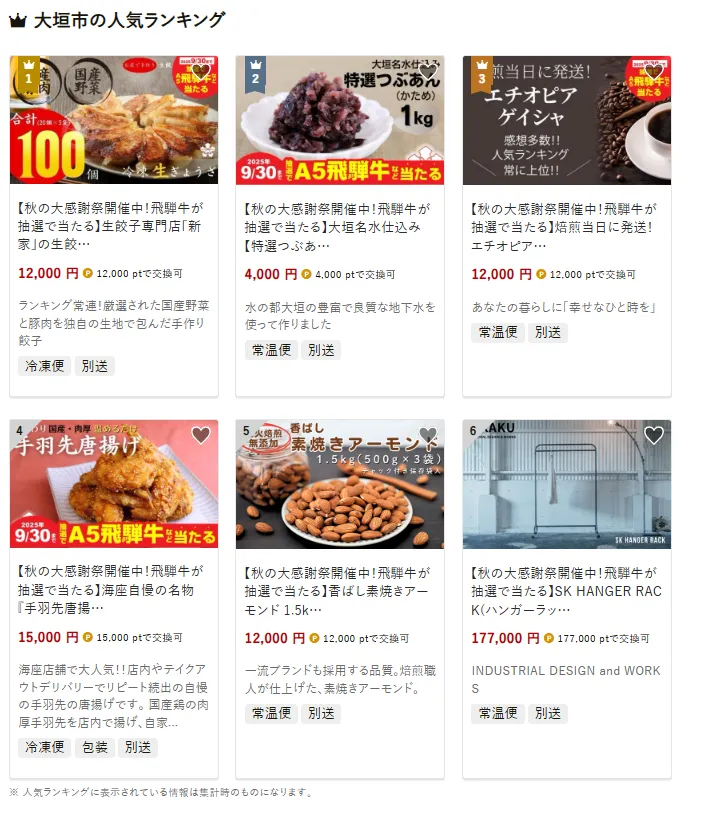Image resolution: width=712 pixels, height=823 pixels.
Task: Favorite the 生餃子 item with the heart
Action: pos(201,72)
